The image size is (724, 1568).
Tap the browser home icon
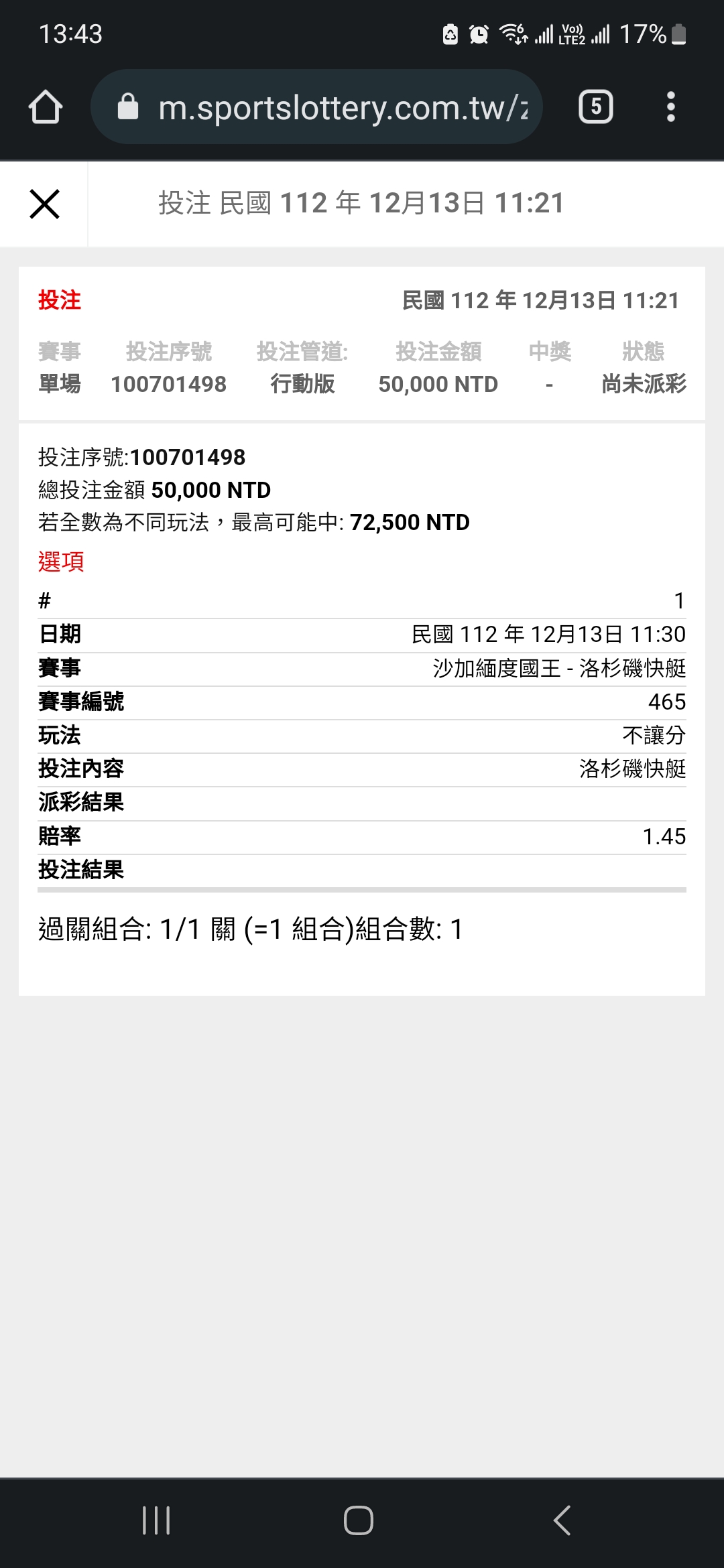click(x=46, y=107)
